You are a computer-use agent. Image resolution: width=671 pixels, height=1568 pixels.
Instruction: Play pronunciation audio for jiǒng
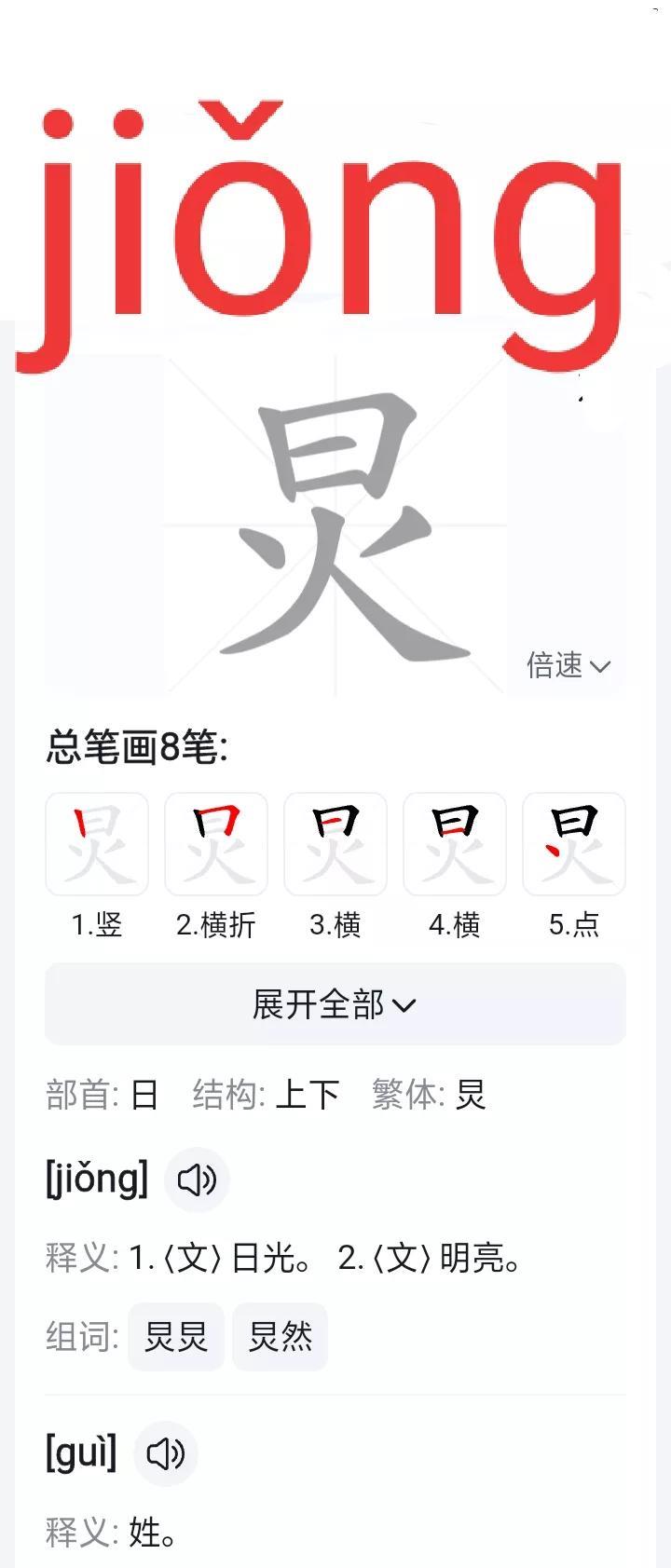[x=197, y=1179]
